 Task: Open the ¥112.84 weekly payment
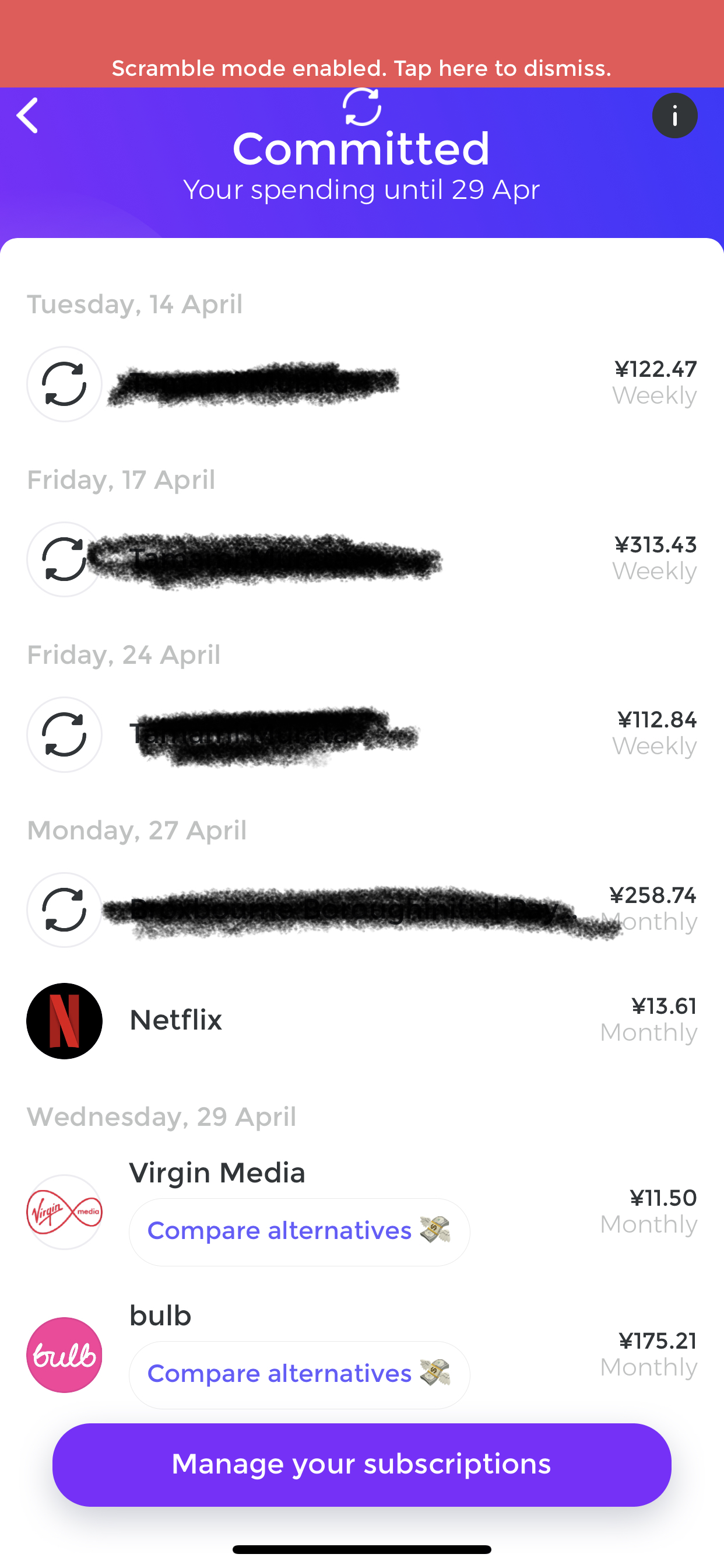[x=362, y=734]
